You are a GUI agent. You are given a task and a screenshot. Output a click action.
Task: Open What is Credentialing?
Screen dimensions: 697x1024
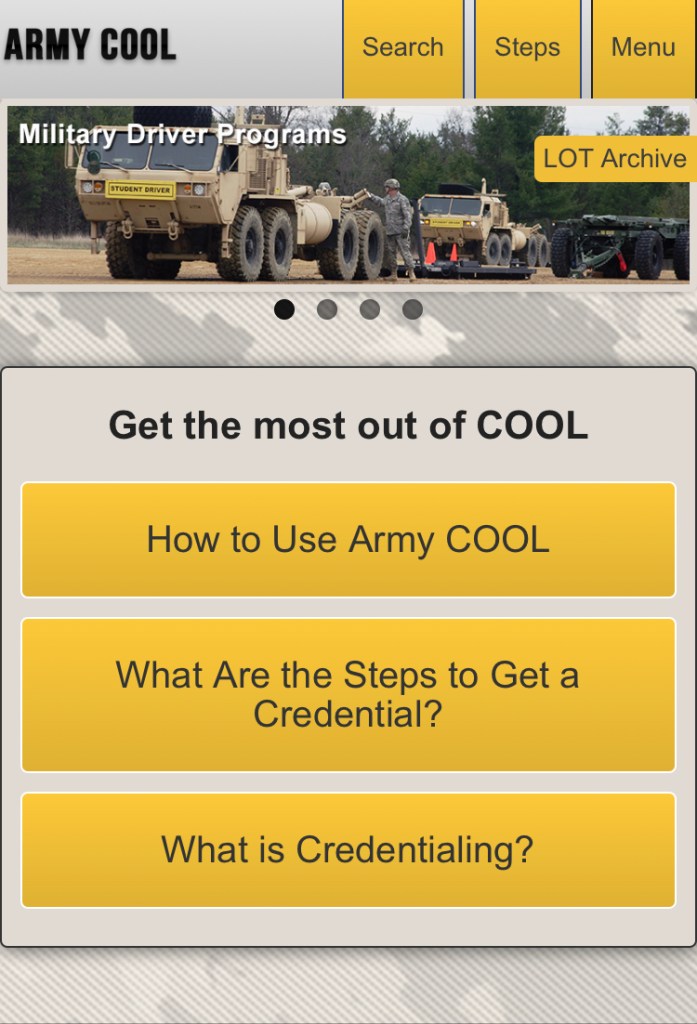pyautogui.click(x=348, y=850)
